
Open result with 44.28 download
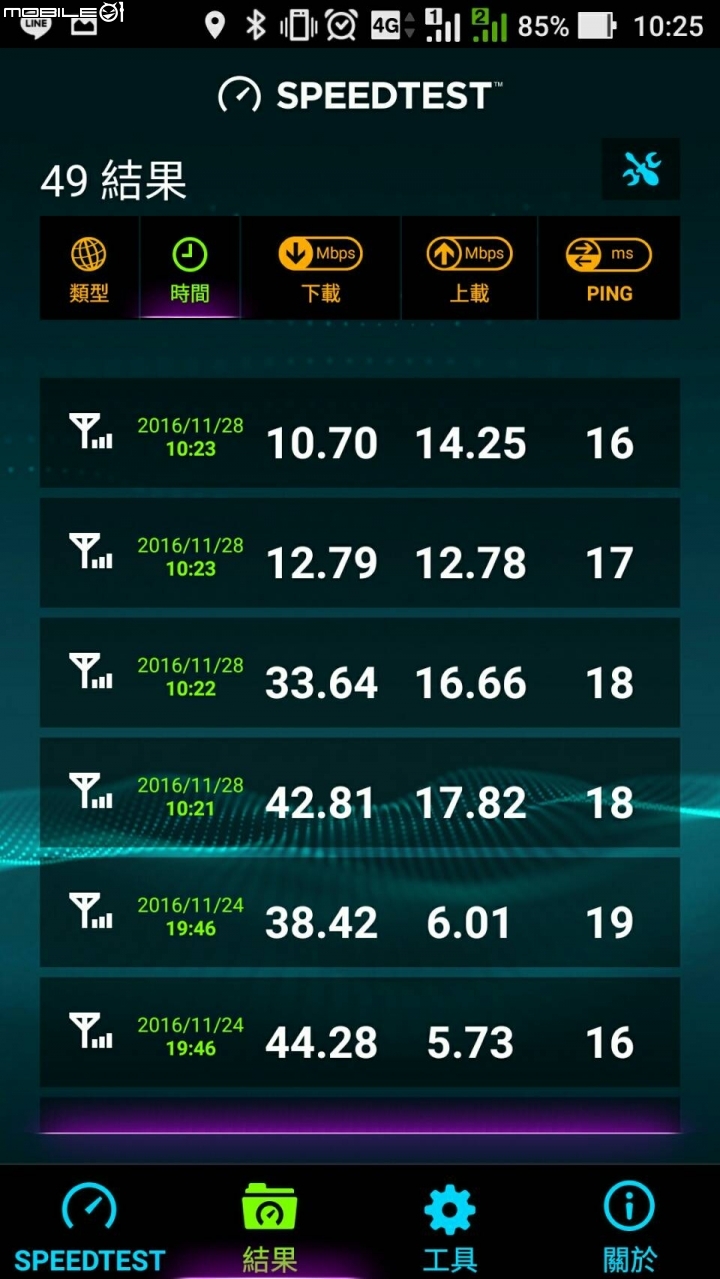pos(360,1033)
